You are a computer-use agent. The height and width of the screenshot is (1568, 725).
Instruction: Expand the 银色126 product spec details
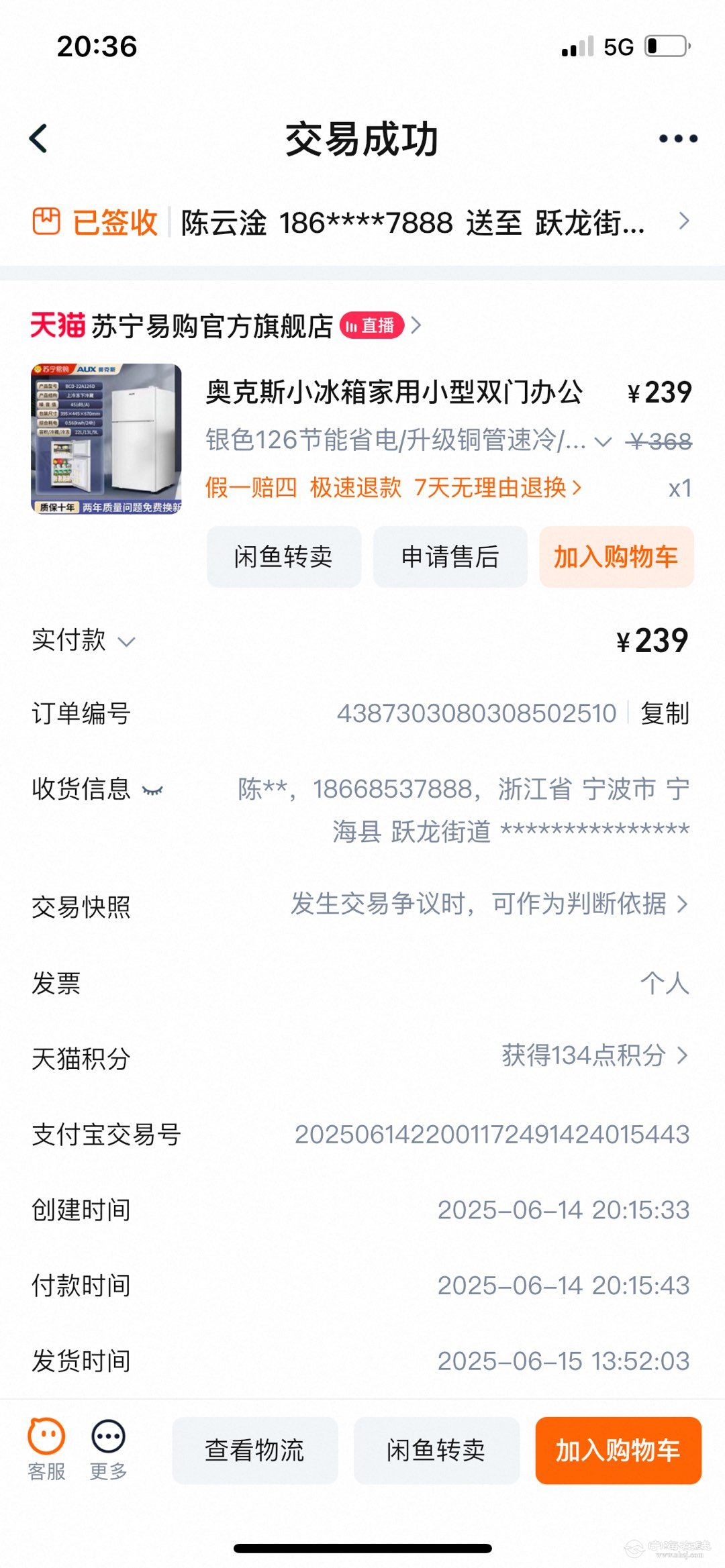pyautogui.click(x=603, y=441)
